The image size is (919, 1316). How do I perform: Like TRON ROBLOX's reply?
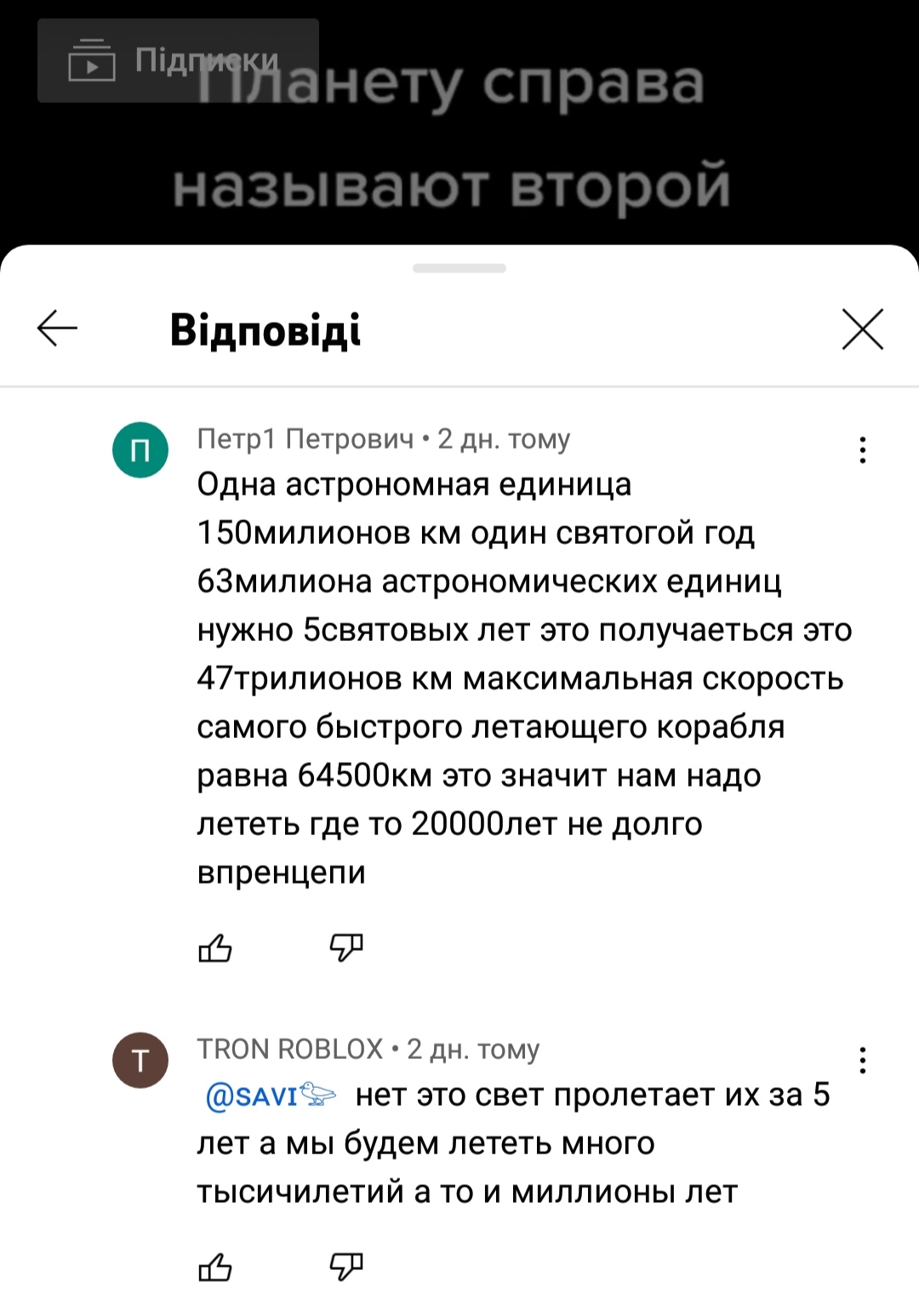click(215, 1267)
